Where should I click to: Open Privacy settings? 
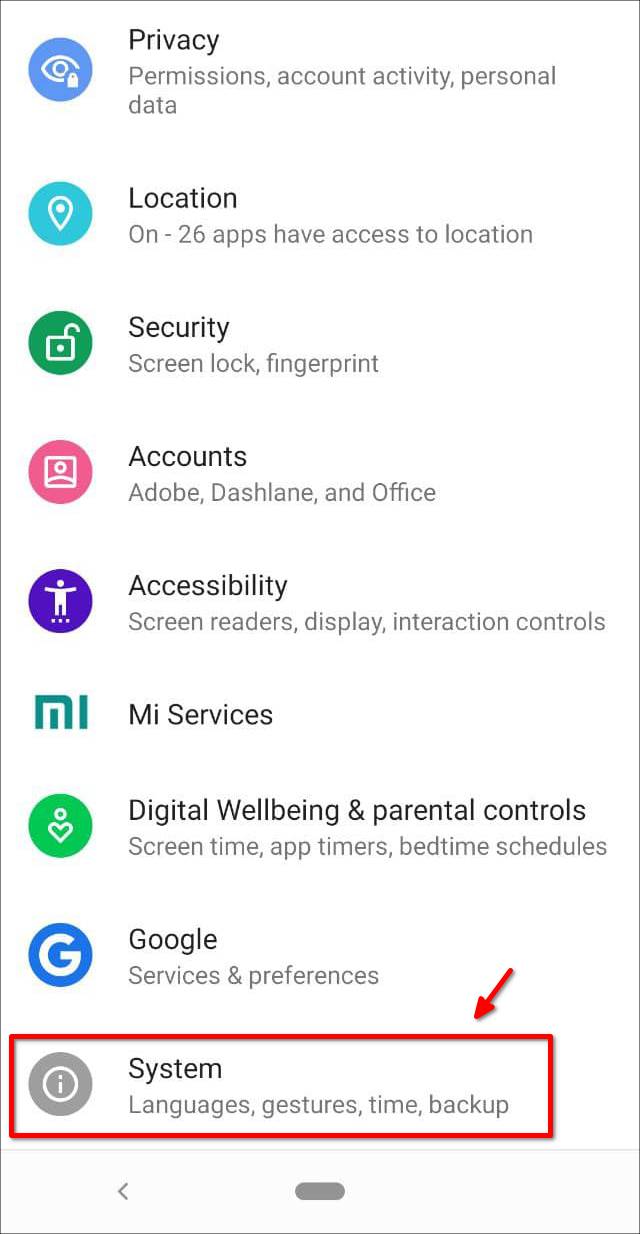320,71
